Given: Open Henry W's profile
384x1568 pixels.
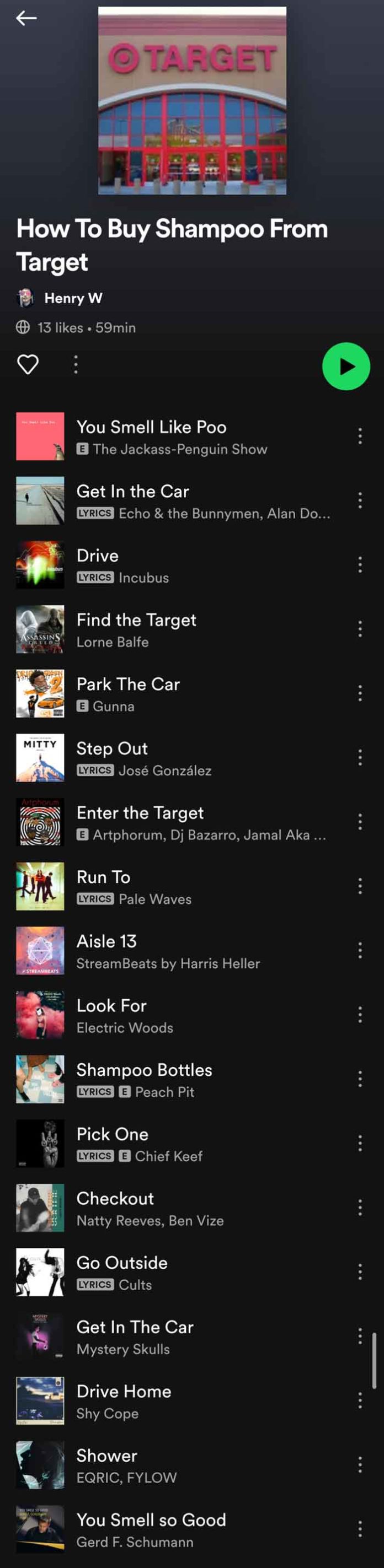Looking at the screenshot, I should tap(72, 298).
